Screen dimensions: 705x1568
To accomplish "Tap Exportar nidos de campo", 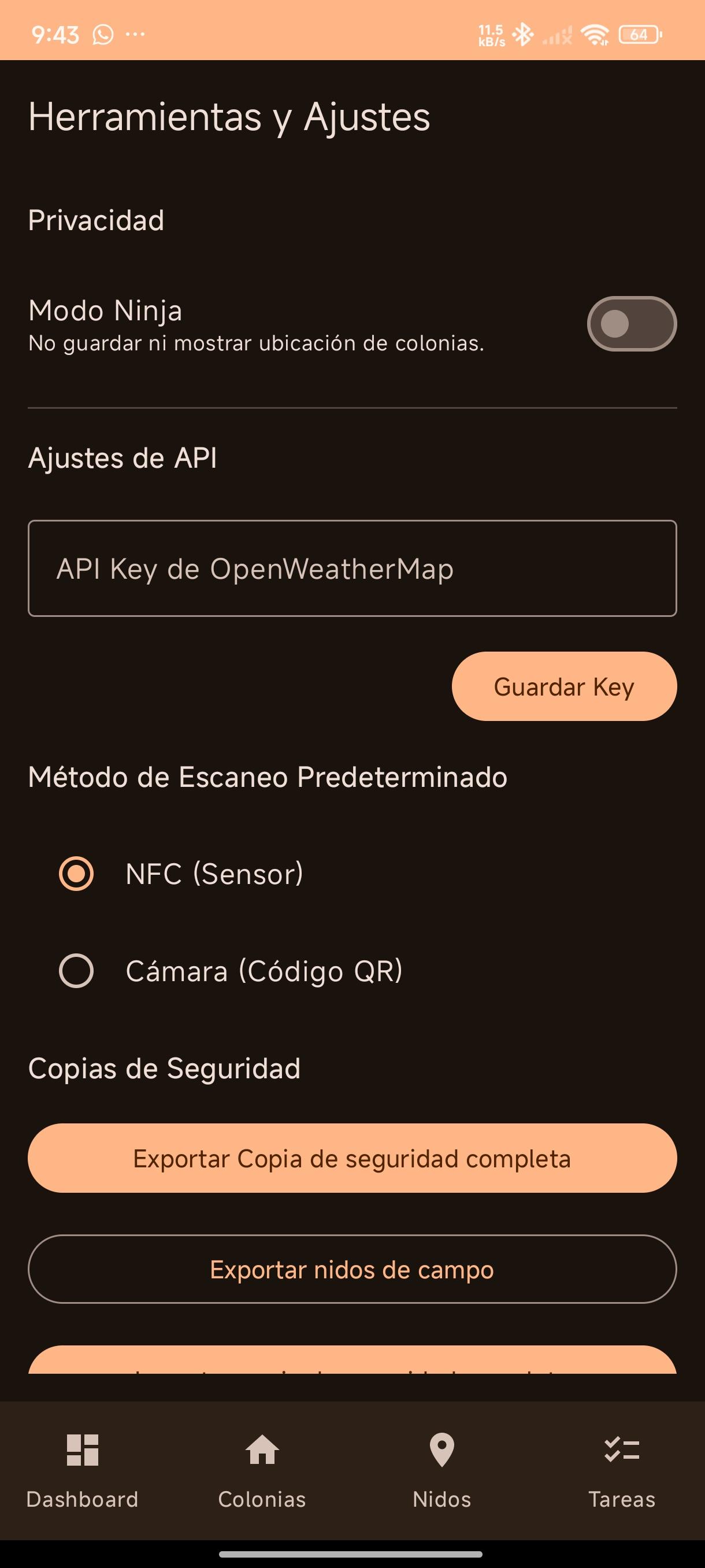I will coord(352,1269).
